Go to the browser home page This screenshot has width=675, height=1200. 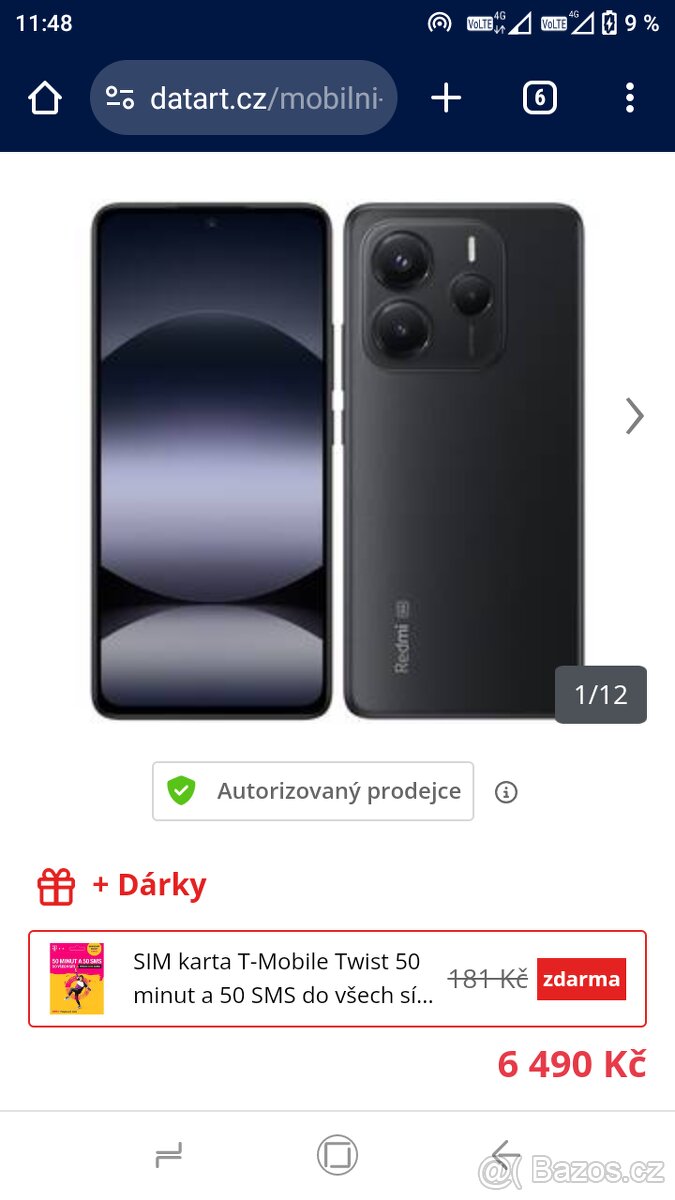click(x=45, y=98)
